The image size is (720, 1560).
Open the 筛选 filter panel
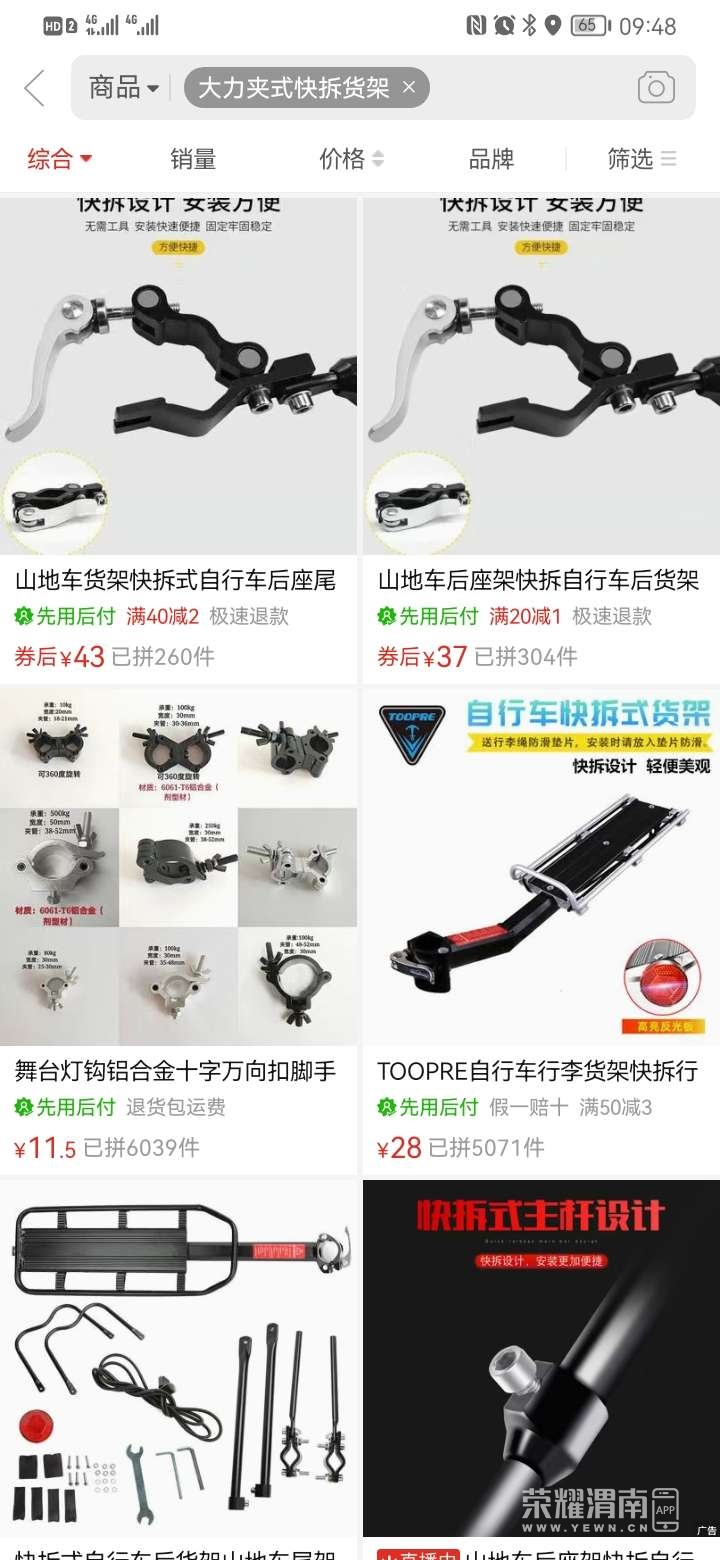point(641,158)
